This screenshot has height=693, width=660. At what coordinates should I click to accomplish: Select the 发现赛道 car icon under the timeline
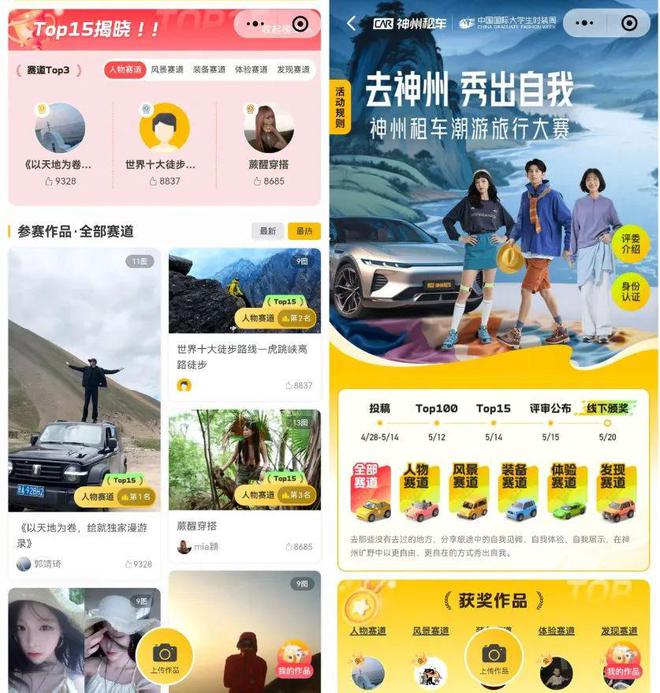(x=618, y=492)
